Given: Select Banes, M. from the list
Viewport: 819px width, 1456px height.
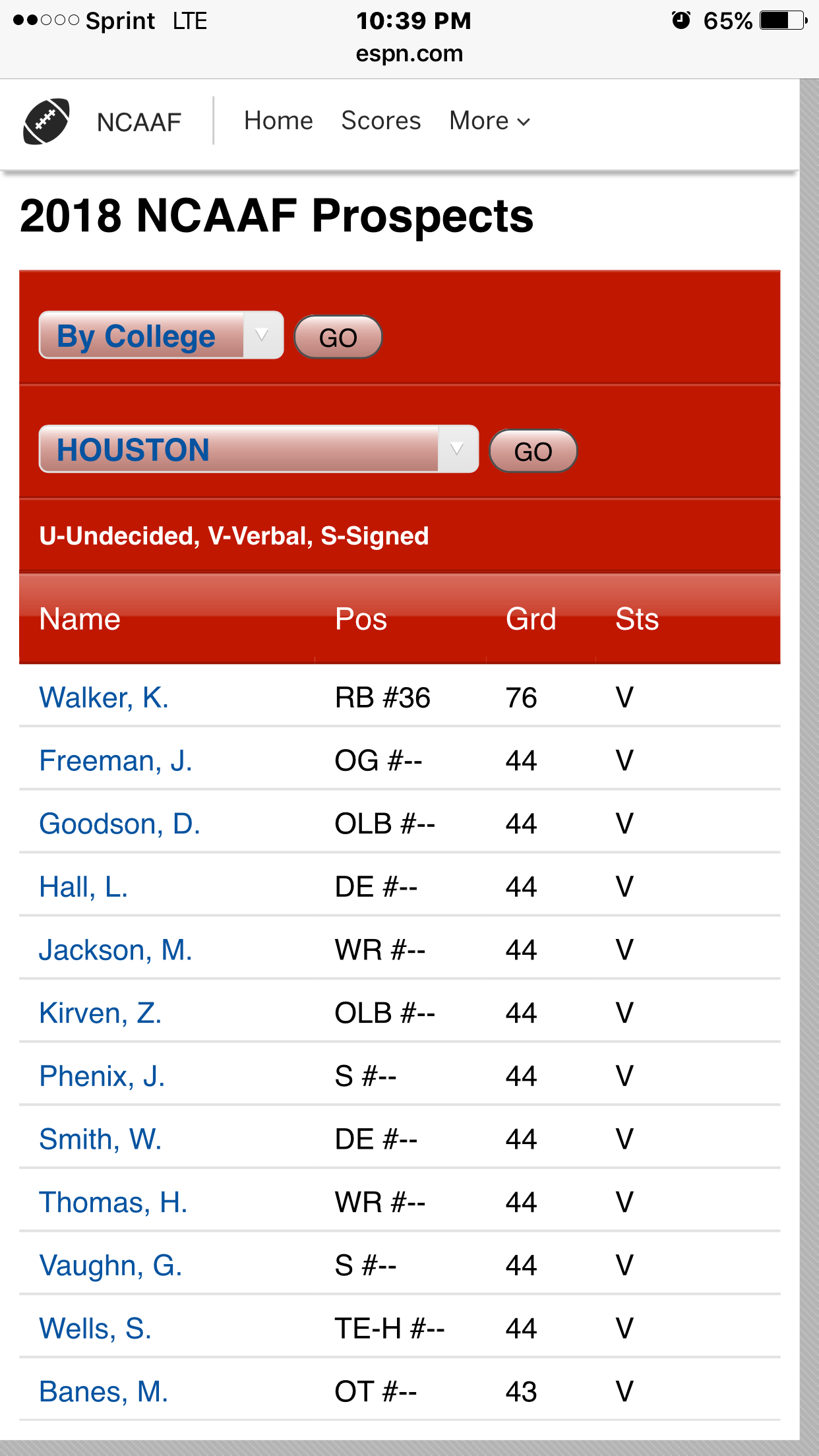Looking at the screenshot, I should [x=104, y=1391].
